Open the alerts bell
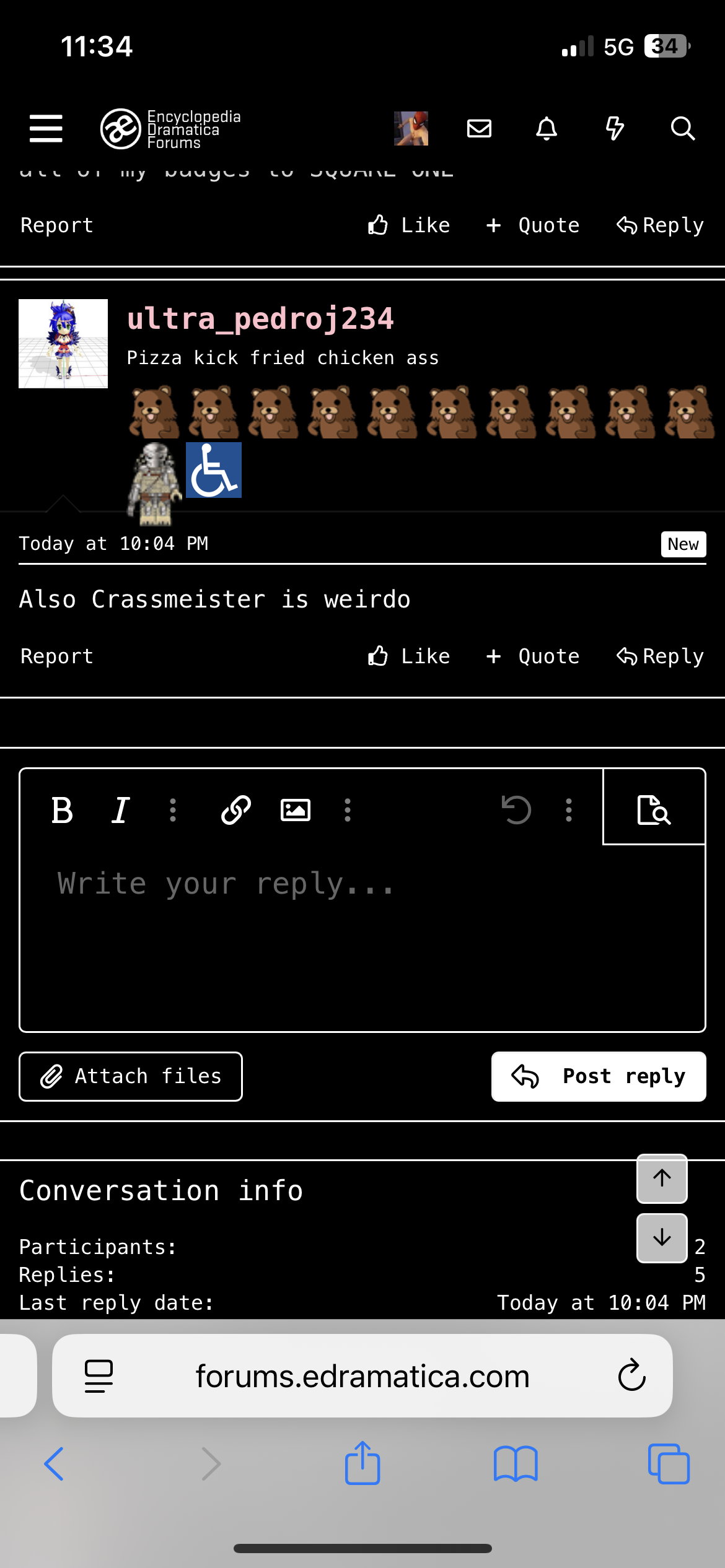 click(547, 128)
